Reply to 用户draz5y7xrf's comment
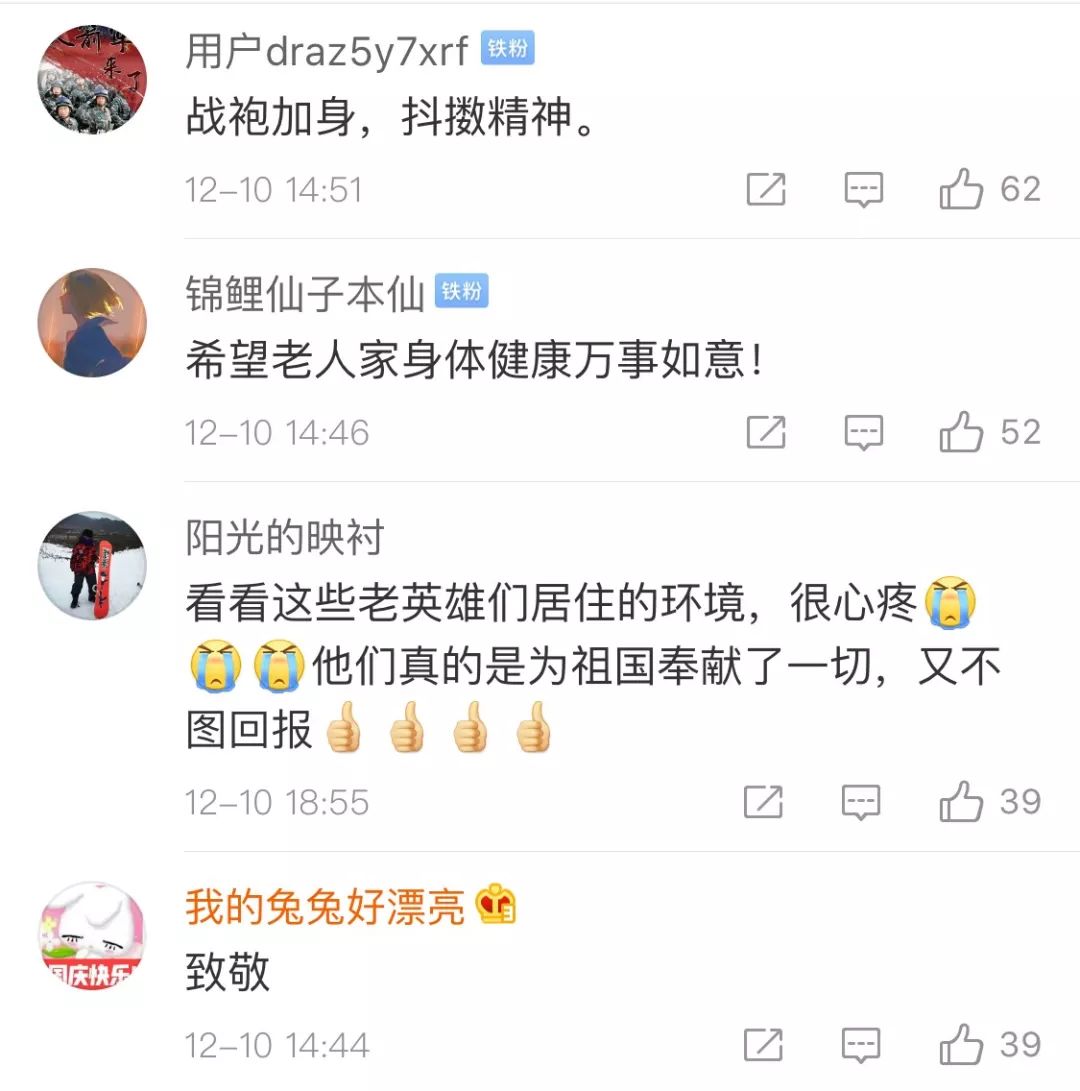The height and width of the screenshot is (1091, 1080). point(863,189)
